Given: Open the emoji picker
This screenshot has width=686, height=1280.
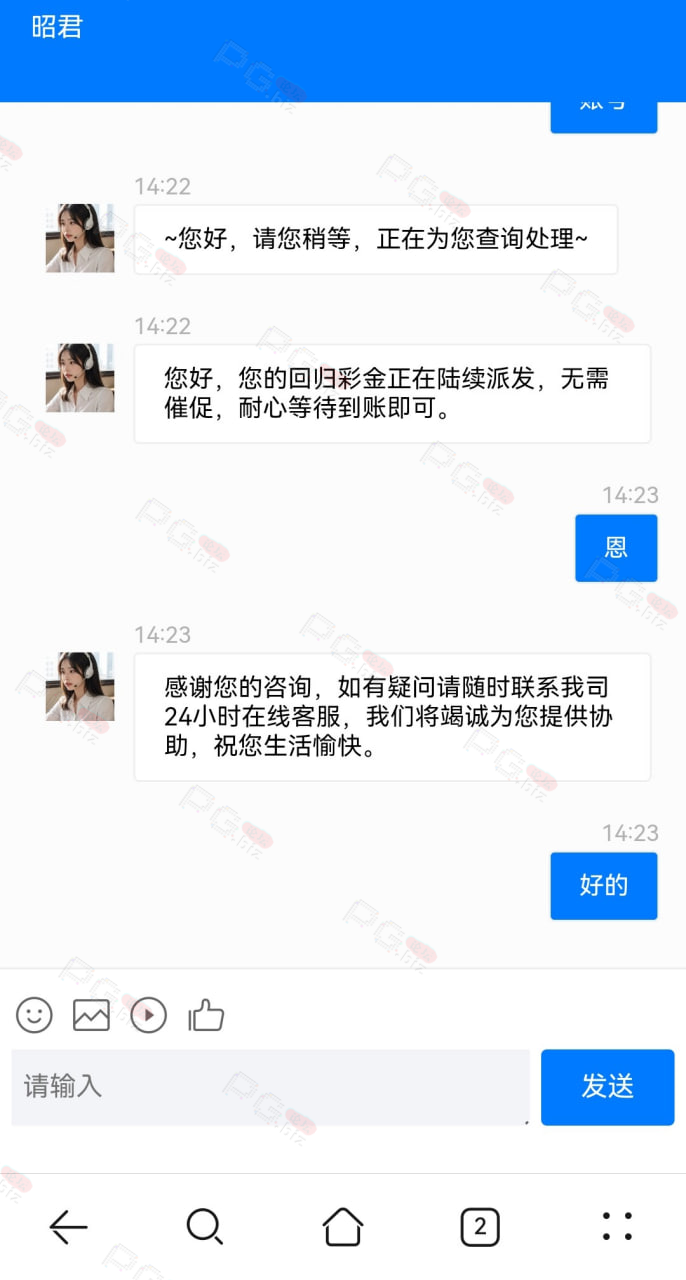Looking at the screenshot, I should tap(34, 1016).
